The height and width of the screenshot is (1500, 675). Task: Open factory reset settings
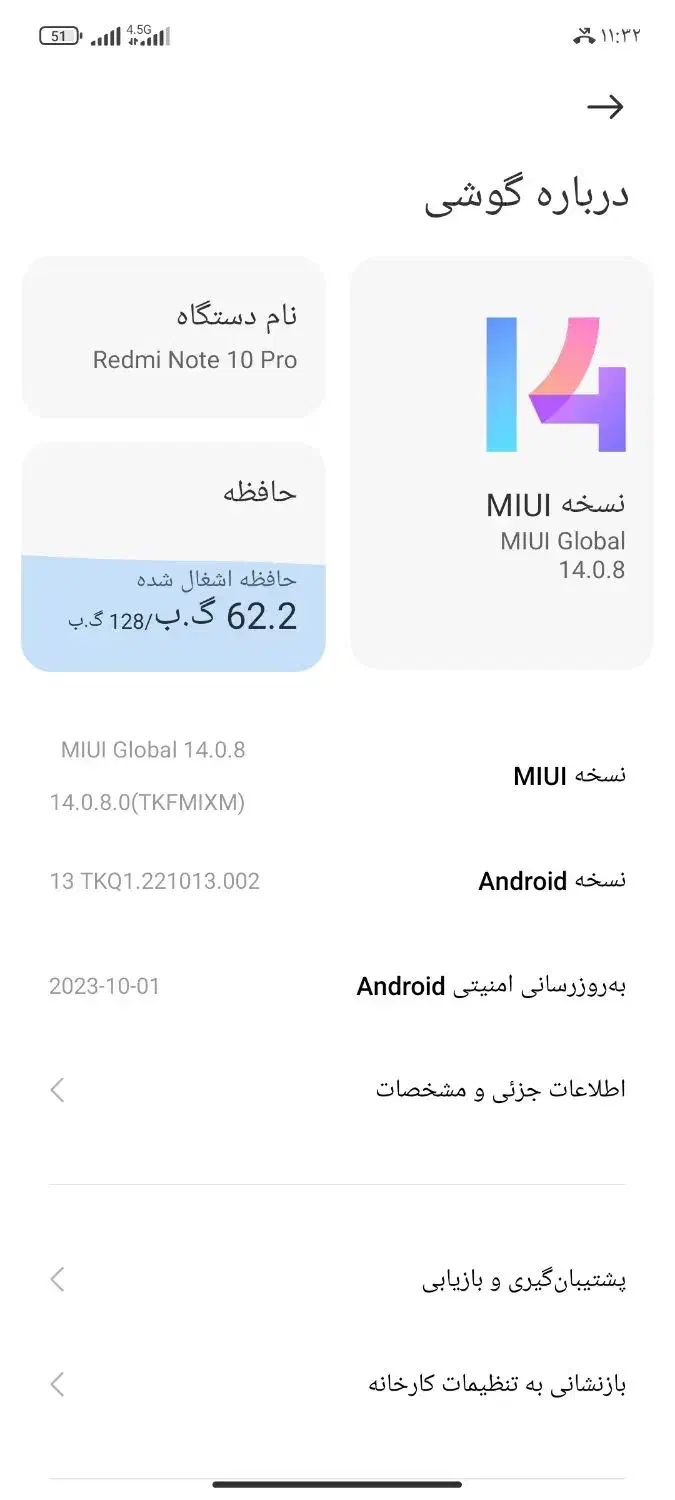pyautogui.click(x=337, y=1385)
